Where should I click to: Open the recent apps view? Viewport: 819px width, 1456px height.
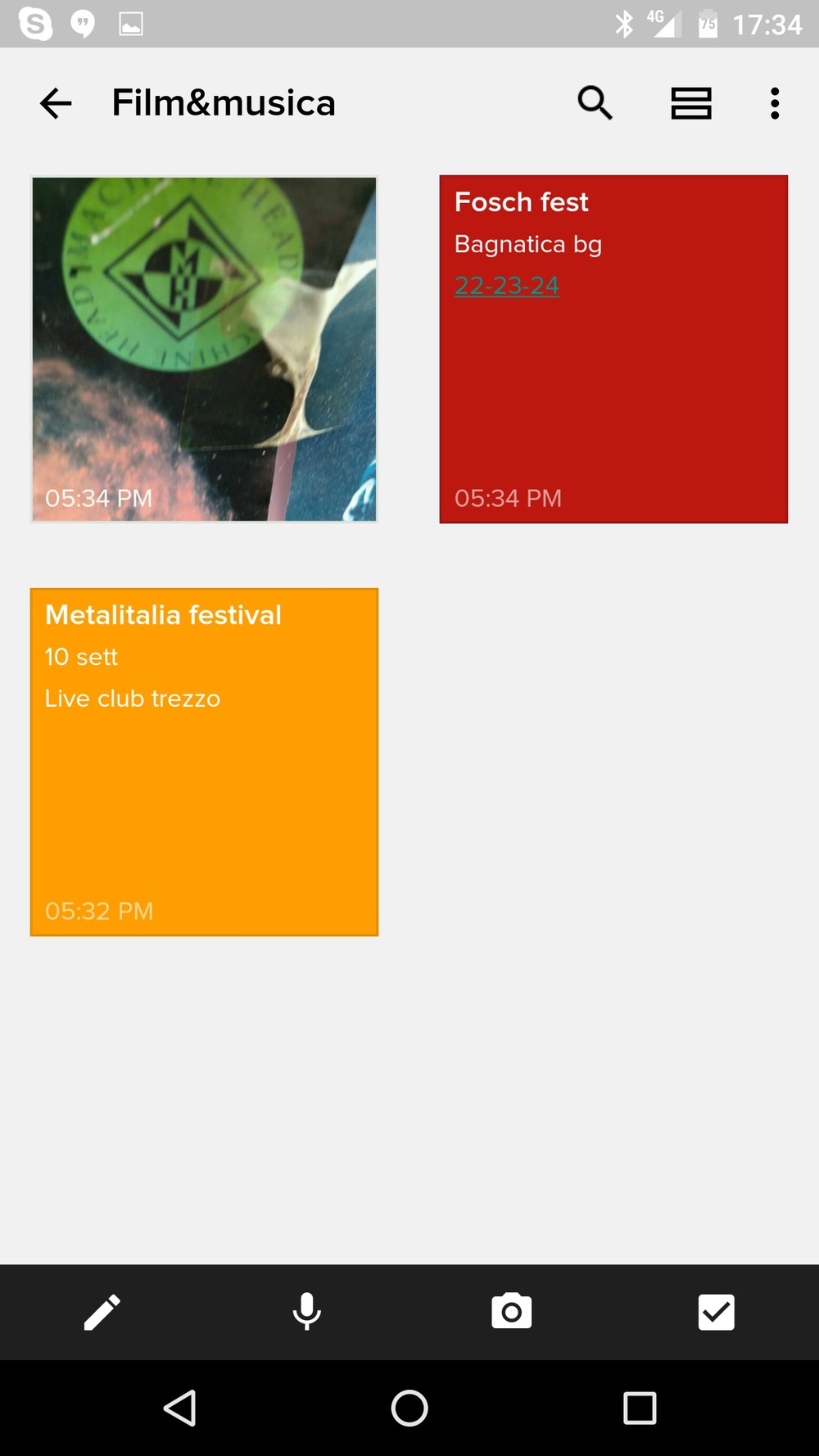click(x=640, y=1409)
